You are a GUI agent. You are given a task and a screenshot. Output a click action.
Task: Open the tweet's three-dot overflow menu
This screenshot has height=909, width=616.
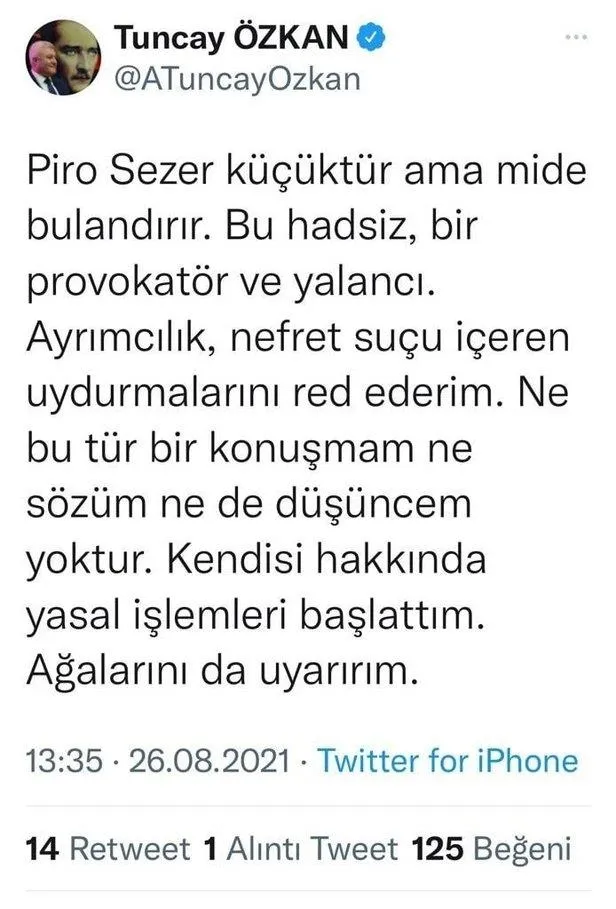(x=577, y=40)
